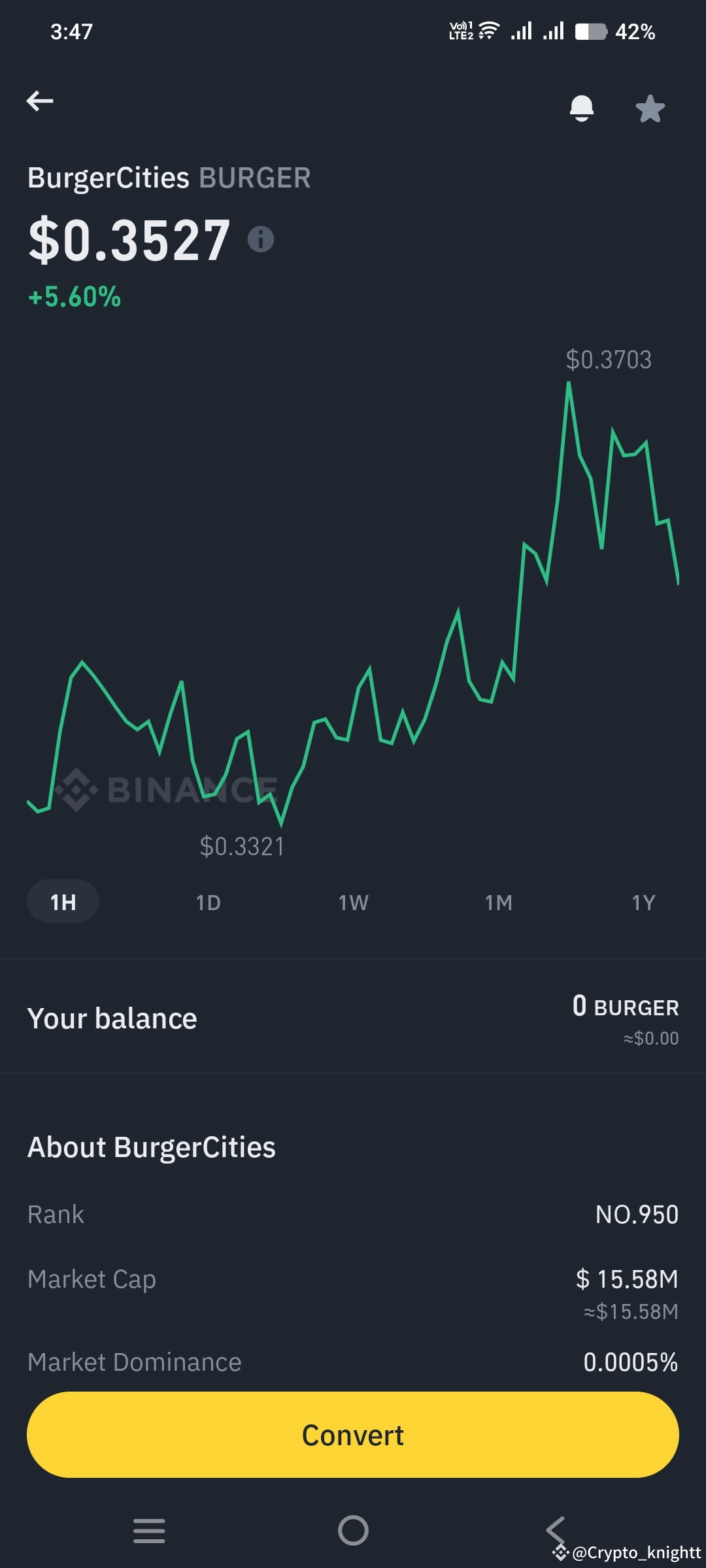Select the 1W timeframe tab
Image resolution: width=706 pixels, height=1568 pixels.
[353, 902]
